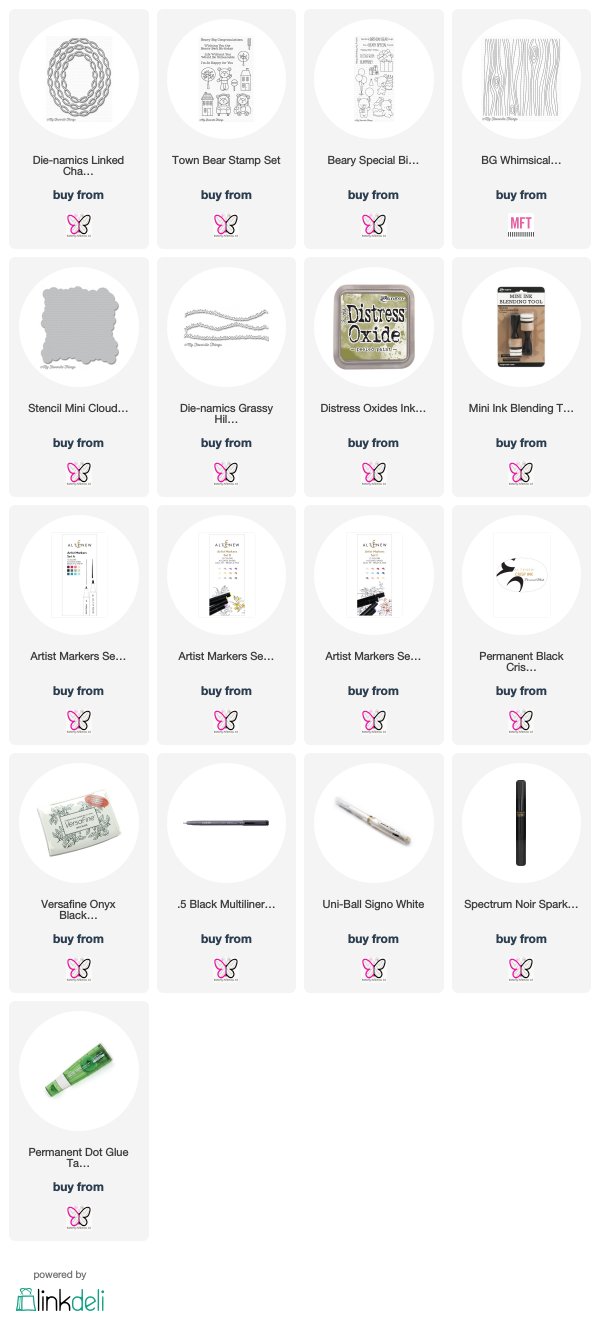Tap the butterfly shop icon under Mini Ink Blending Tool
The width and height of the screenshot is (600, 1321).
point(521,470)
